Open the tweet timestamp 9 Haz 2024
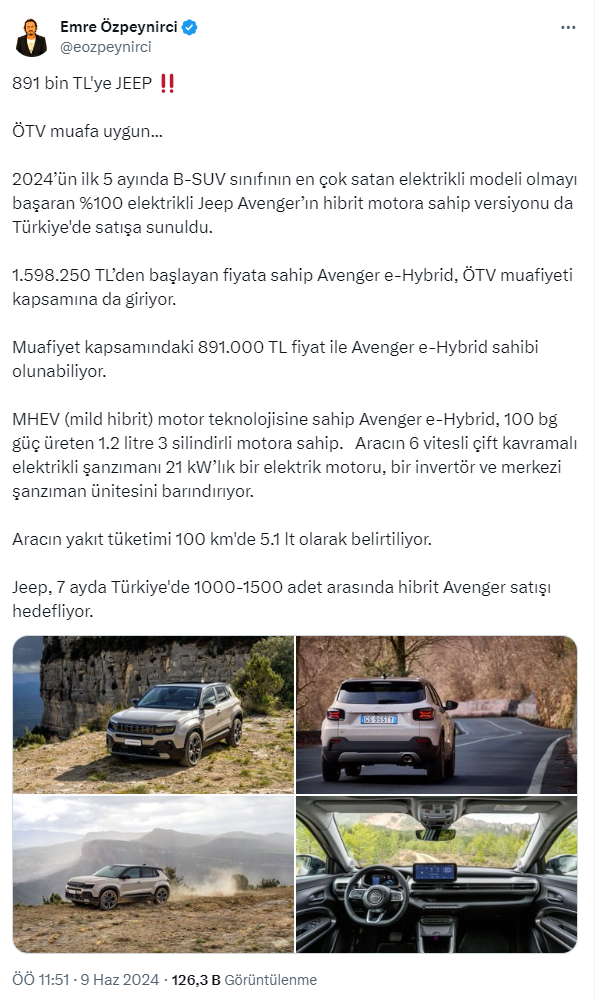 [85, 980]
